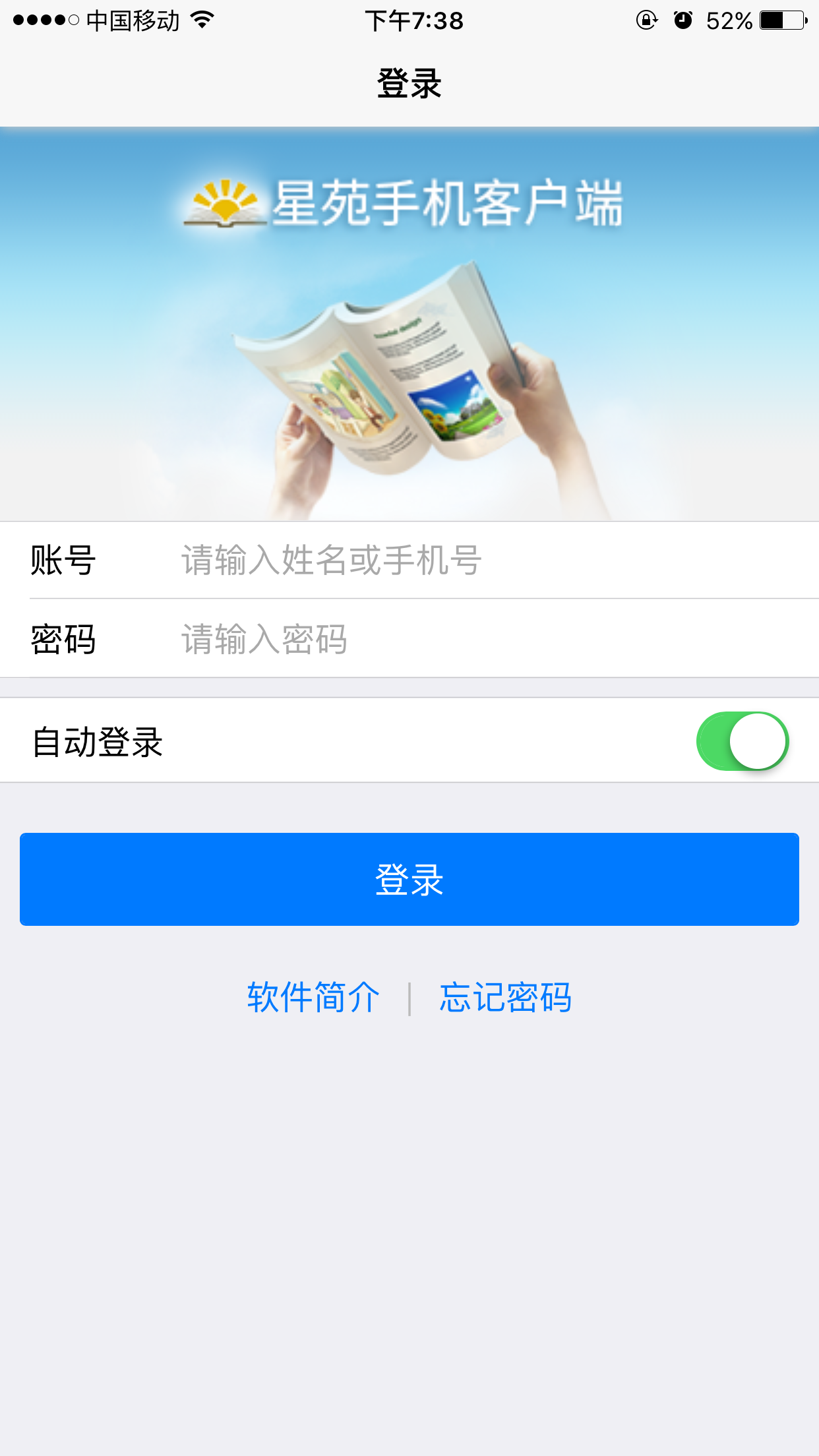Open the 忘记密码 forgot password link

click(506, 997)
